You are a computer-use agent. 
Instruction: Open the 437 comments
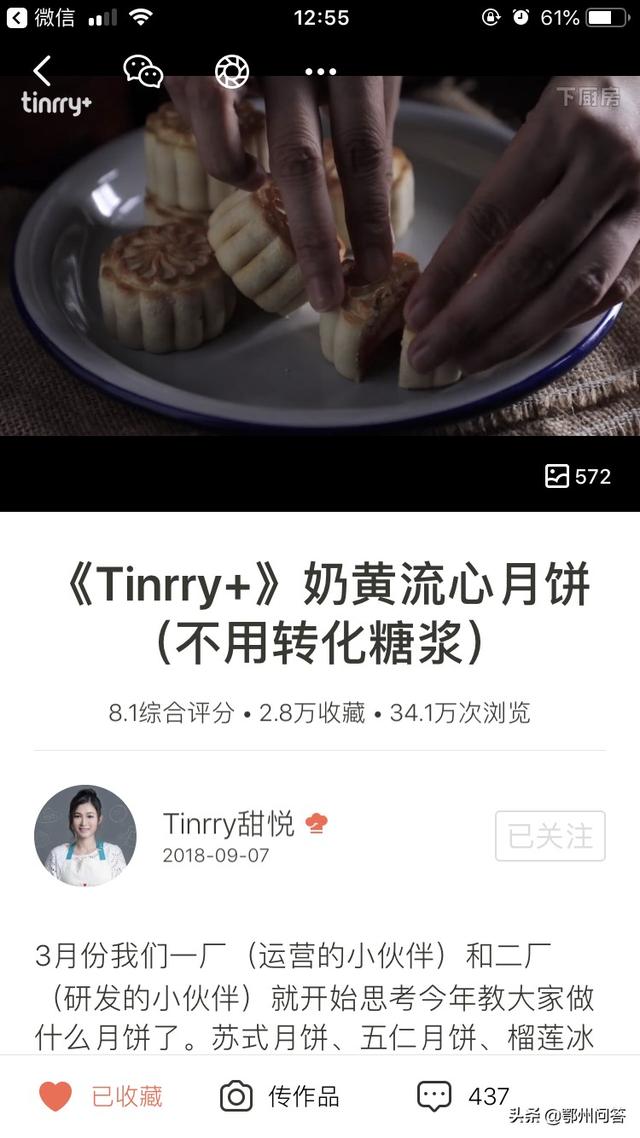[x=463, y=1096]
